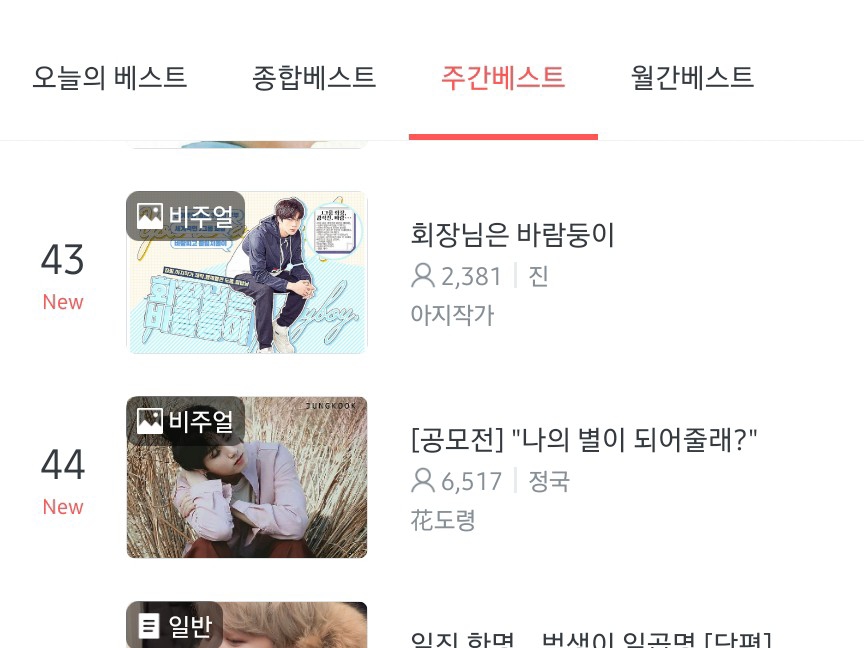Open the story 회장님은 바람둥이
The image size is (864, 648).
tap(513, 235)
